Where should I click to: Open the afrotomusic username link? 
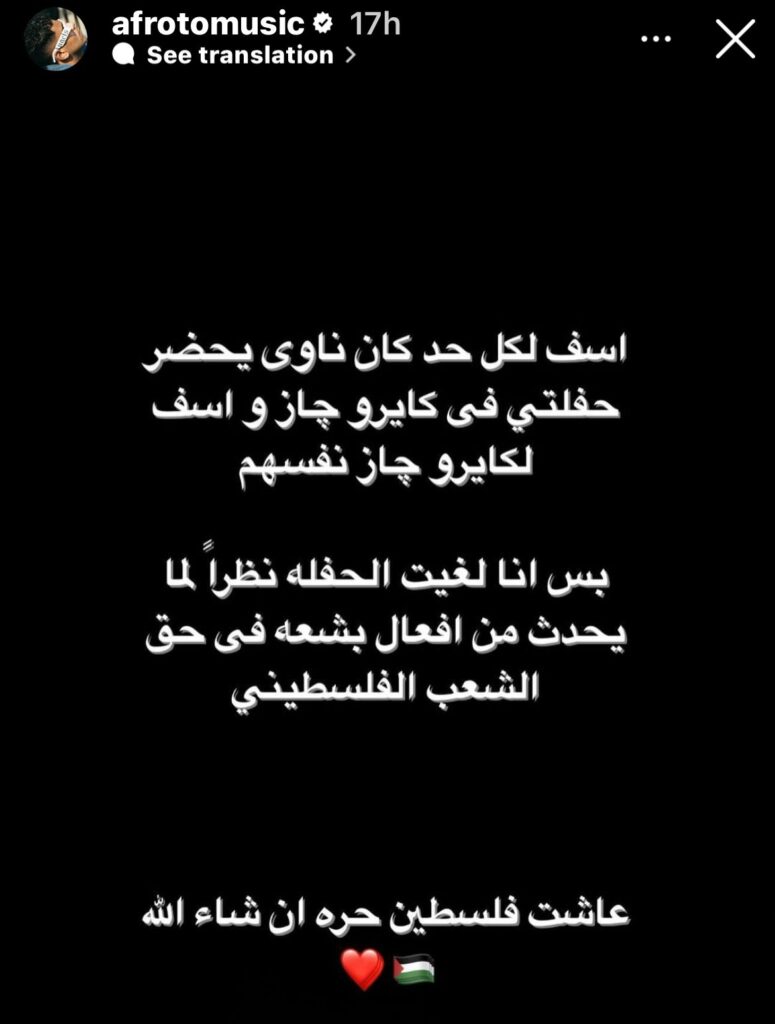(x=207, y=24)
